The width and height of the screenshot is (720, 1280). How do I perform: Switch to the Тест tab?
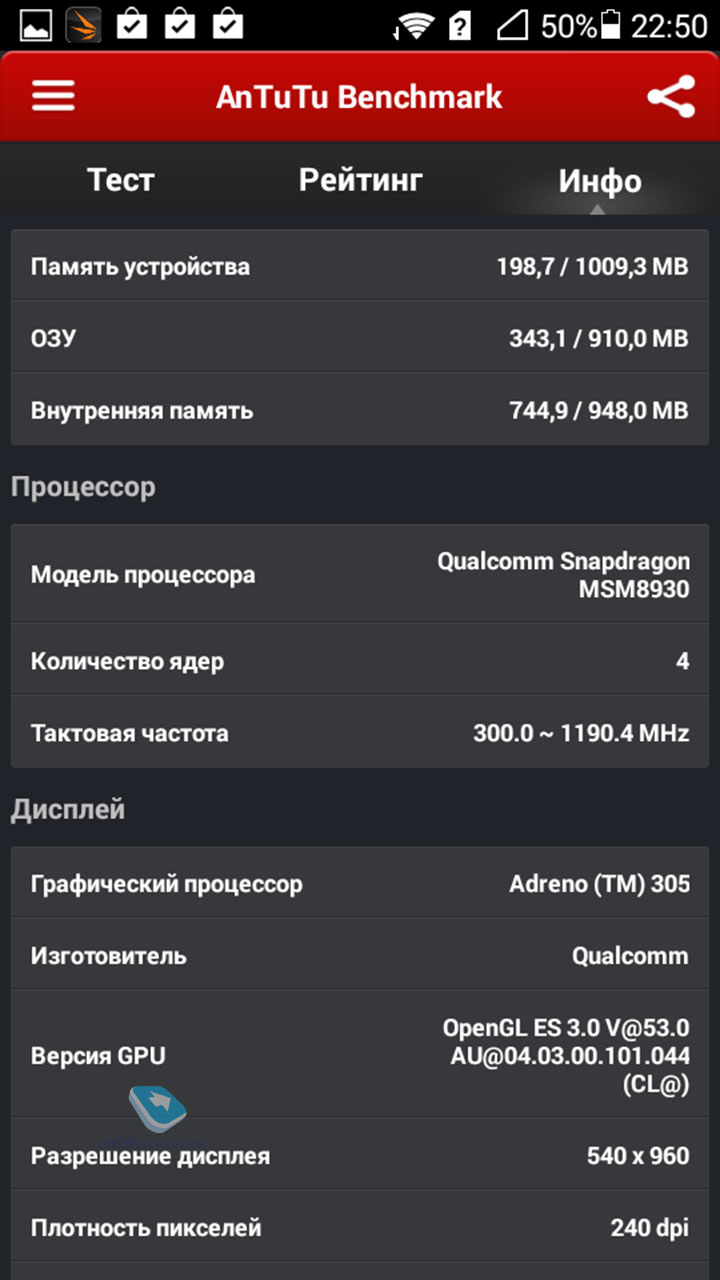pyautogui.click(x=120, y=181)
